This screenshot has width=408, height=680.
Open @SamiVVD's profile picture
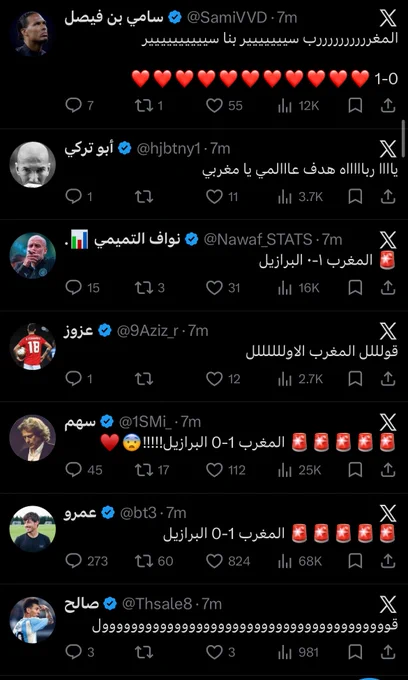coord(33,34)
